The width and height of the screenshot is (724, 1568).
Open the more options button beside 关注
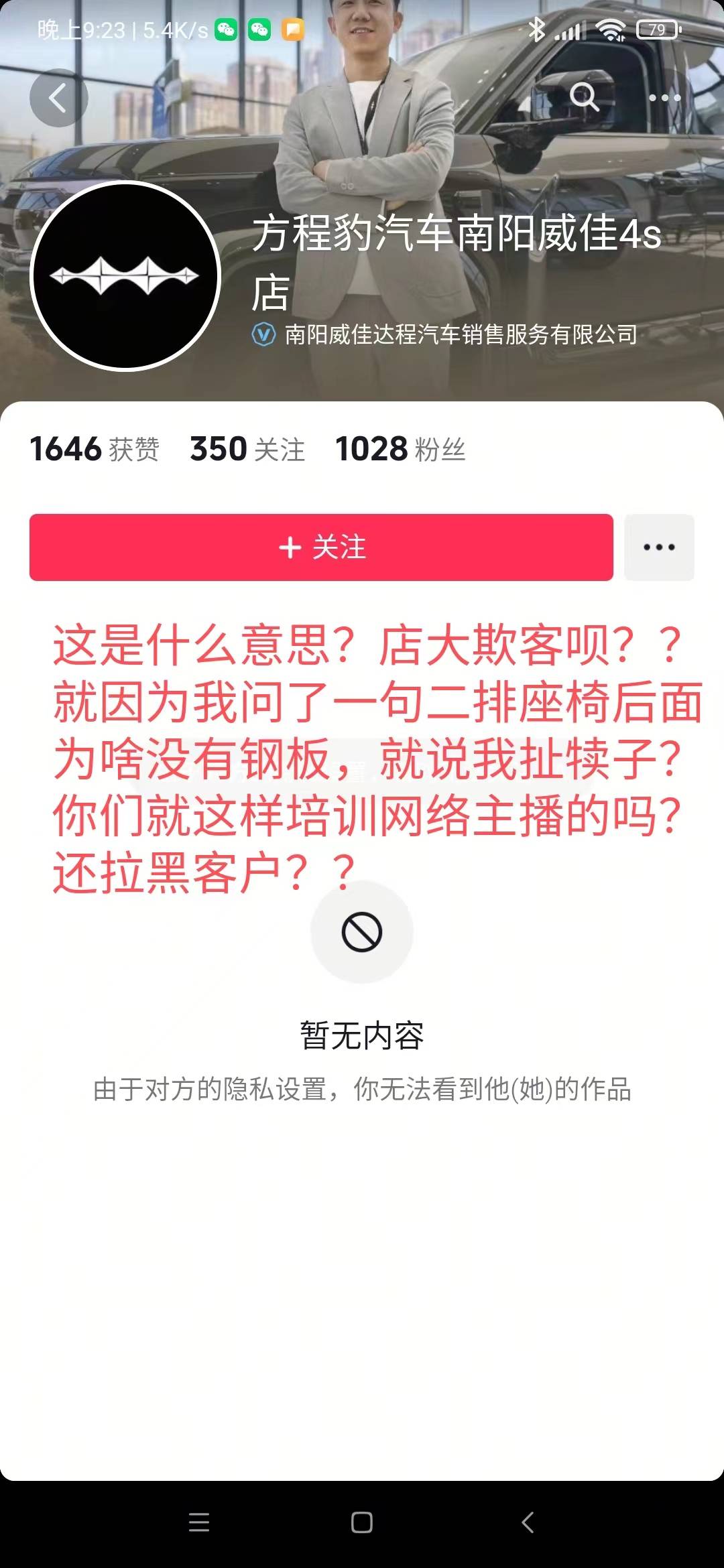pos(659,547)
